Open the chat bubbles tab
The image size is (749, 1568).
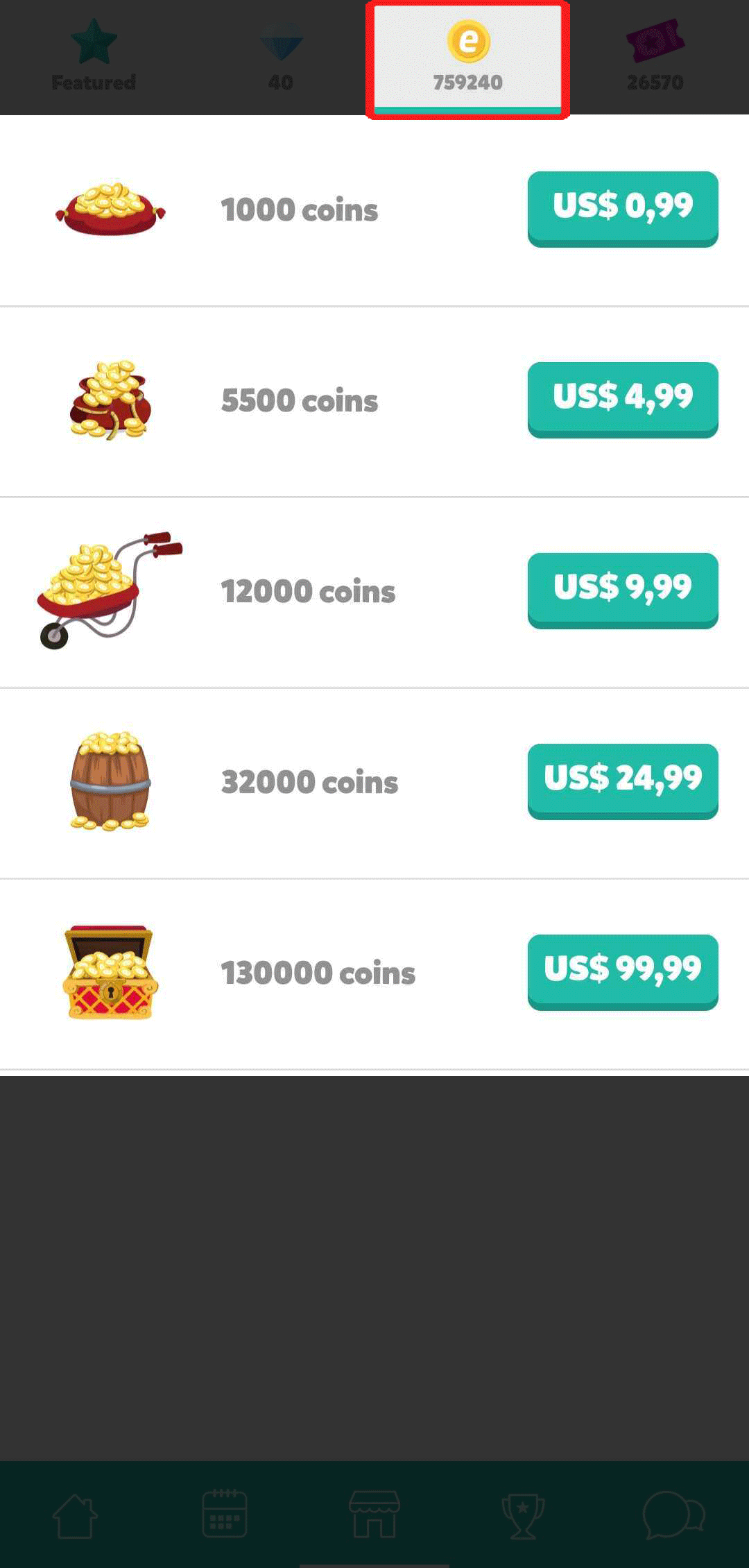pos(673,1515)
